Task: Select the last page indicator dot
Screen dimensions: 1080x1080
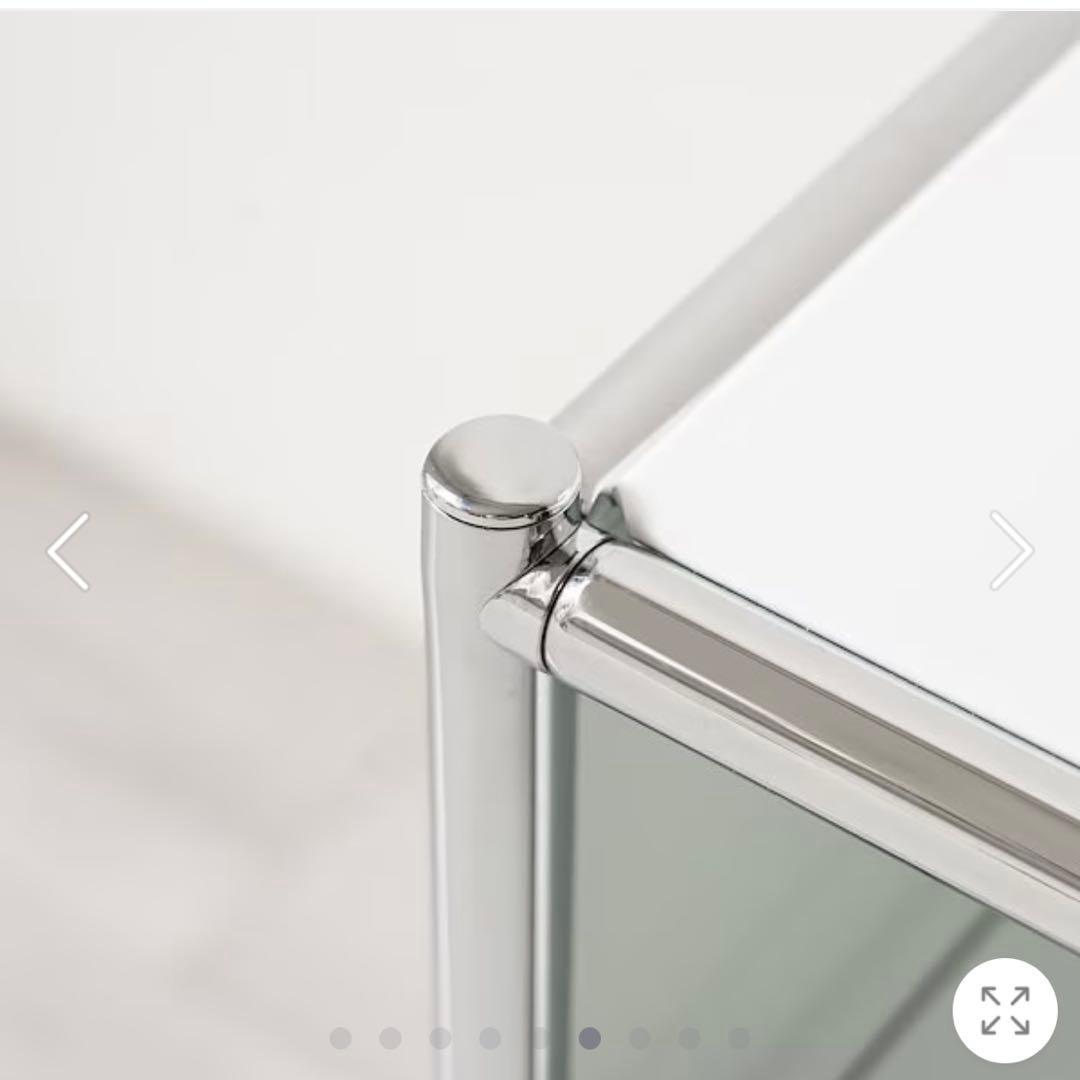Action: click(739, 1038)
